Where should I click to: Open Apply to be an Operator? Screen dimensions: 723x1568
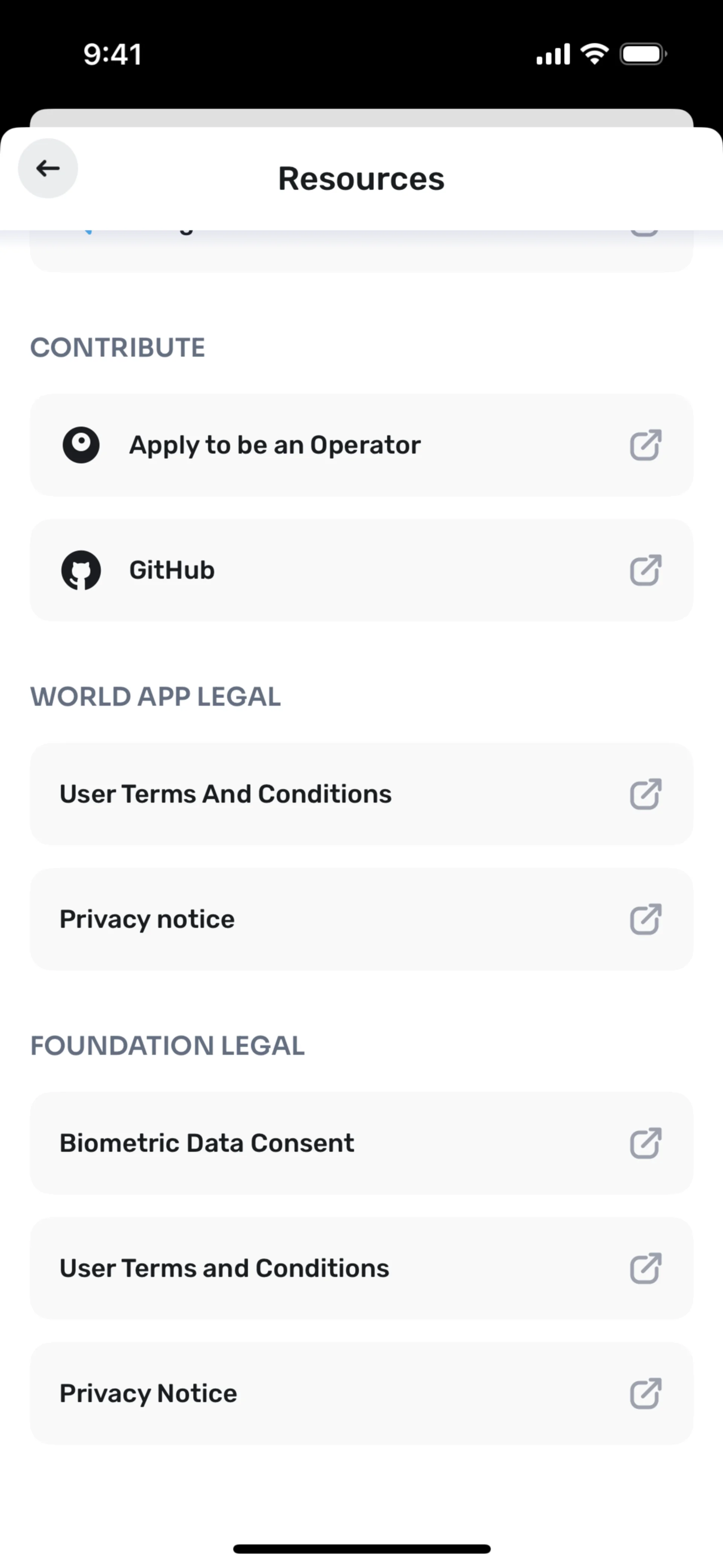361,445
